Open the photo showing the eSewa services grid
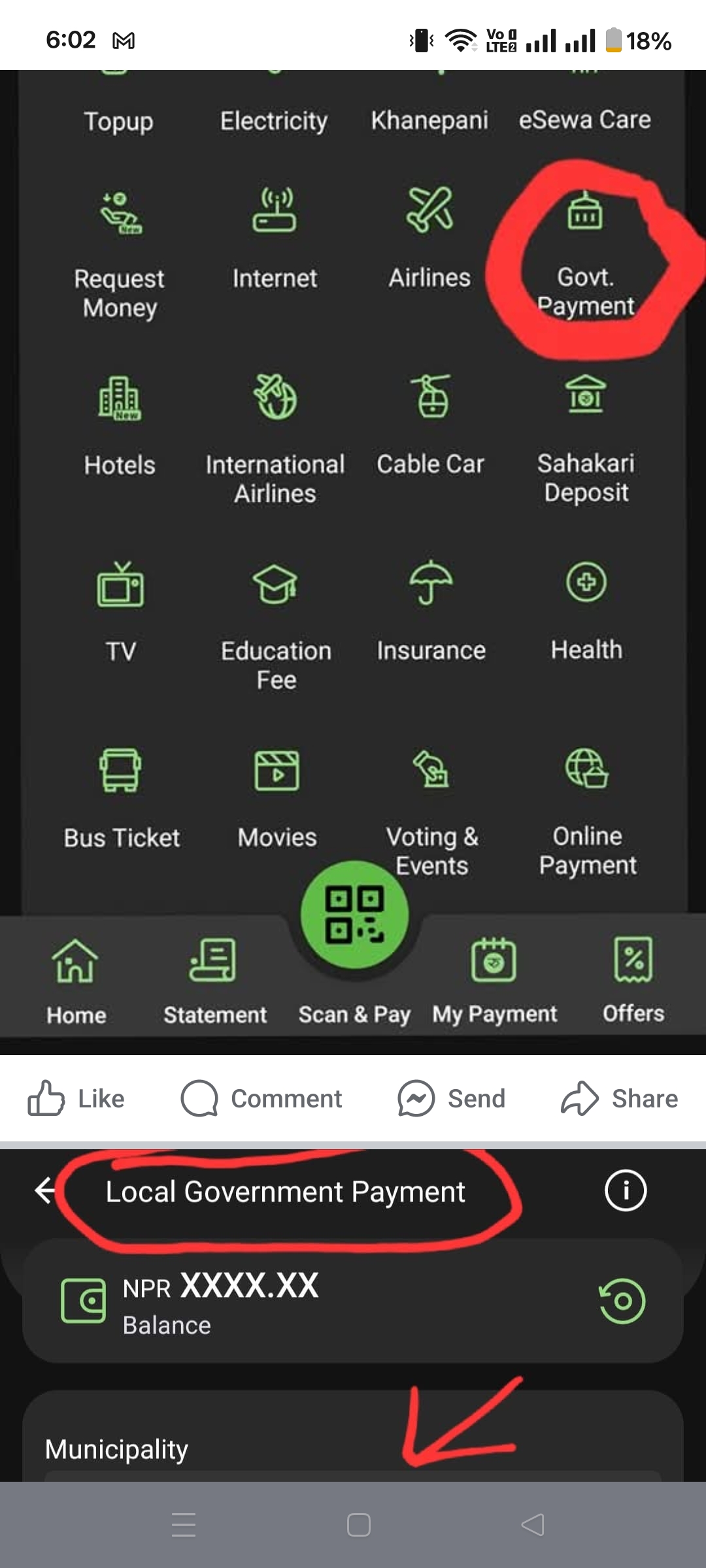Viewport: 706px width, 1568px height. (x=353, y=562)
